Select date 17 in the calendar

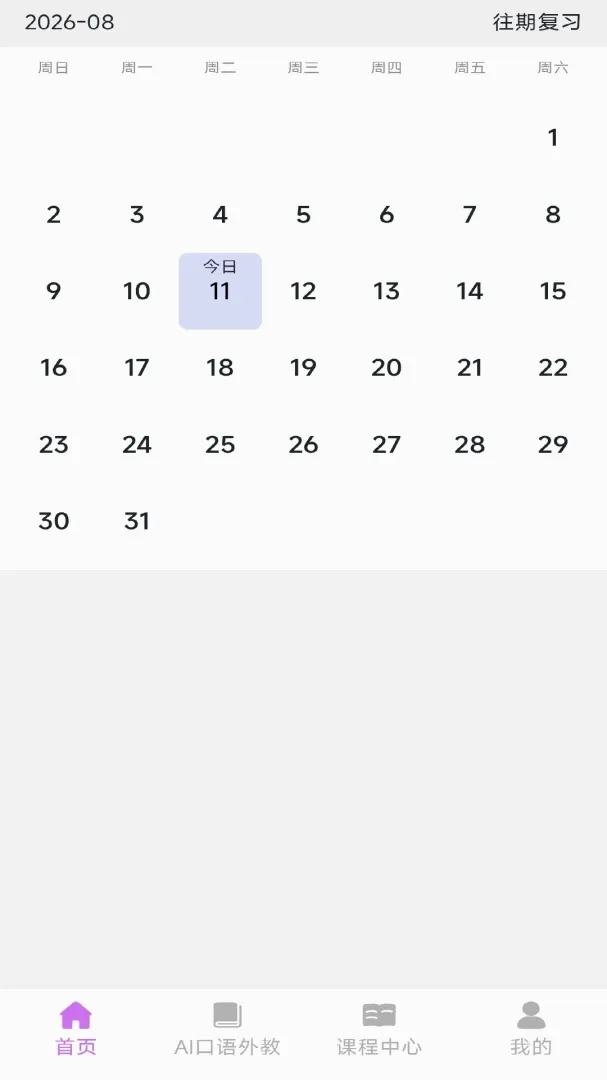[x=136, y=368]
